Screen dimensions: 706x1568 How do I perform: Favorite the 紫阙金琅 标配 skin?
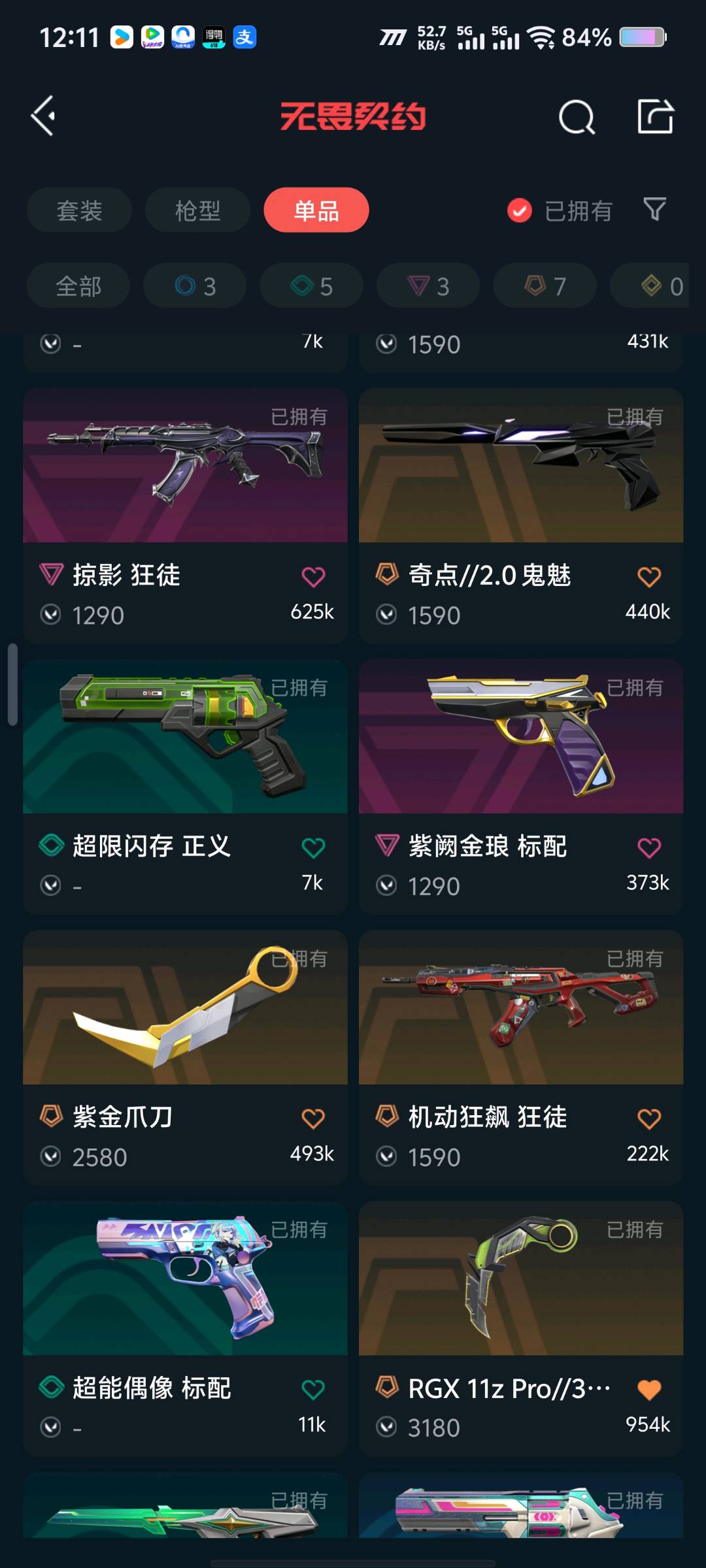coord(648,848)
